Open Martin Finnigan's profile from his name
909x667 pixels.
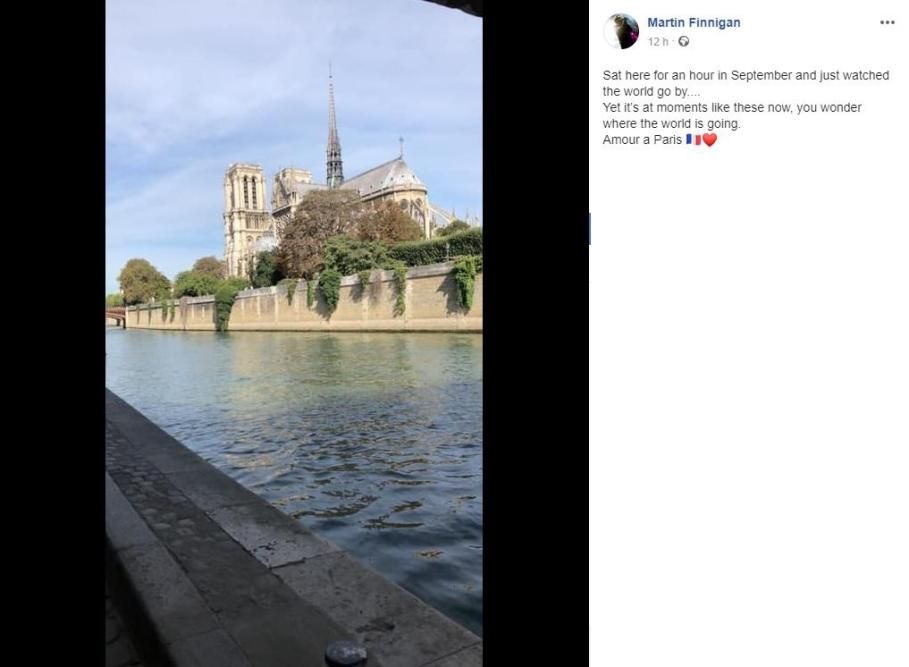[693, 23]
